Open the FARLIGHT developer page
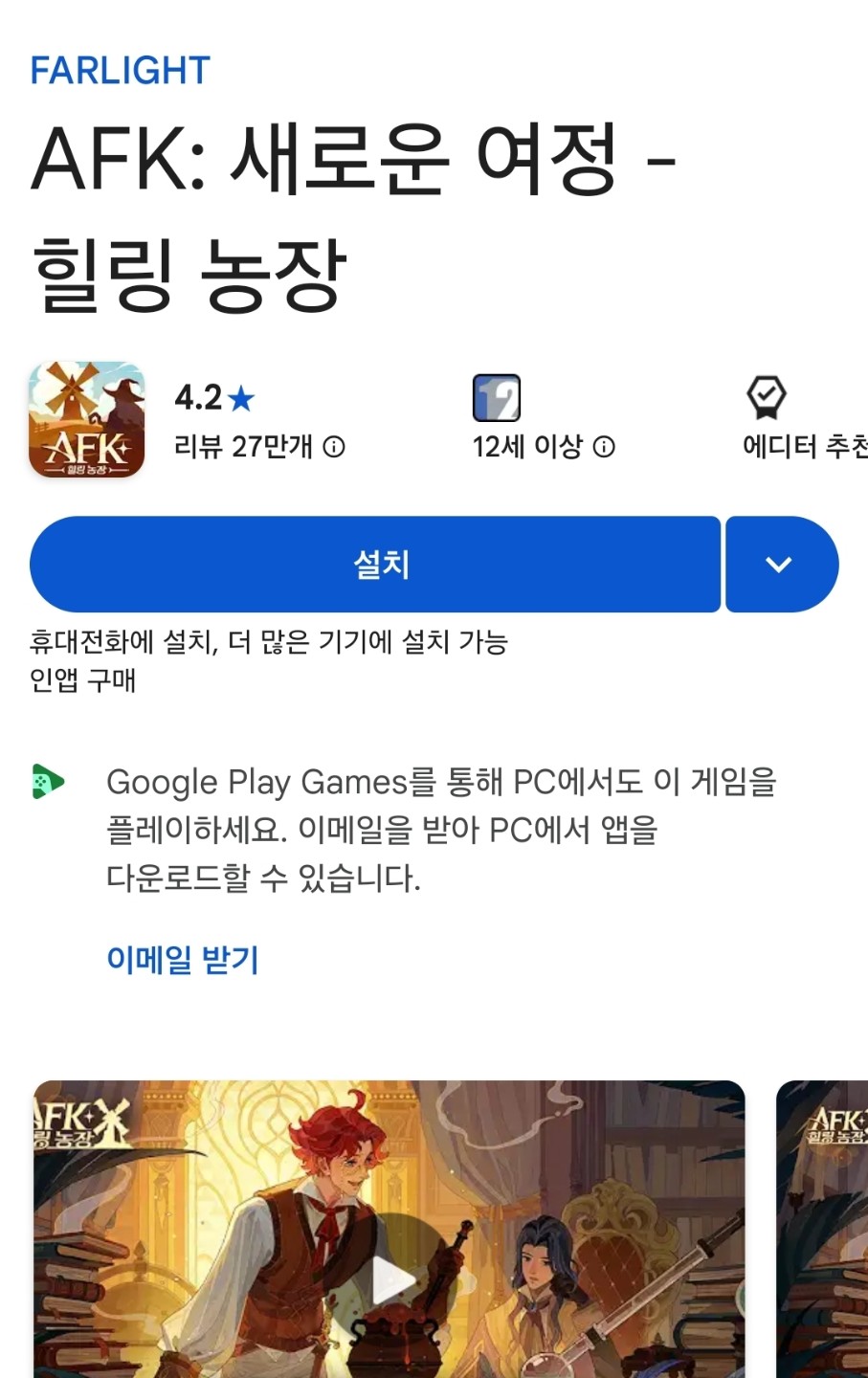 point(118,69)
